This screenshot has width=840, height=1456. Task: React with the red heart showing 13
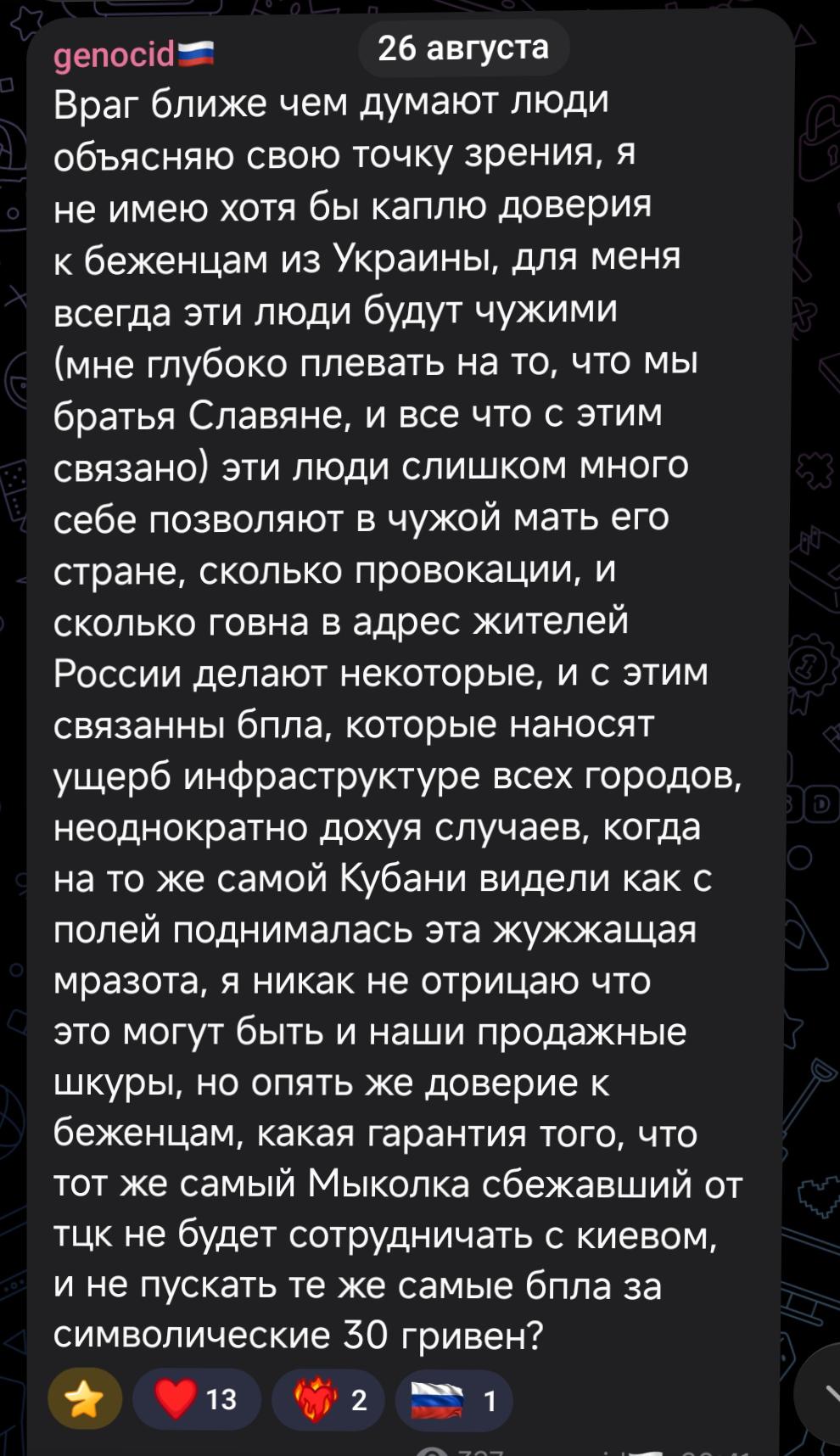(x=197, y=1399)
